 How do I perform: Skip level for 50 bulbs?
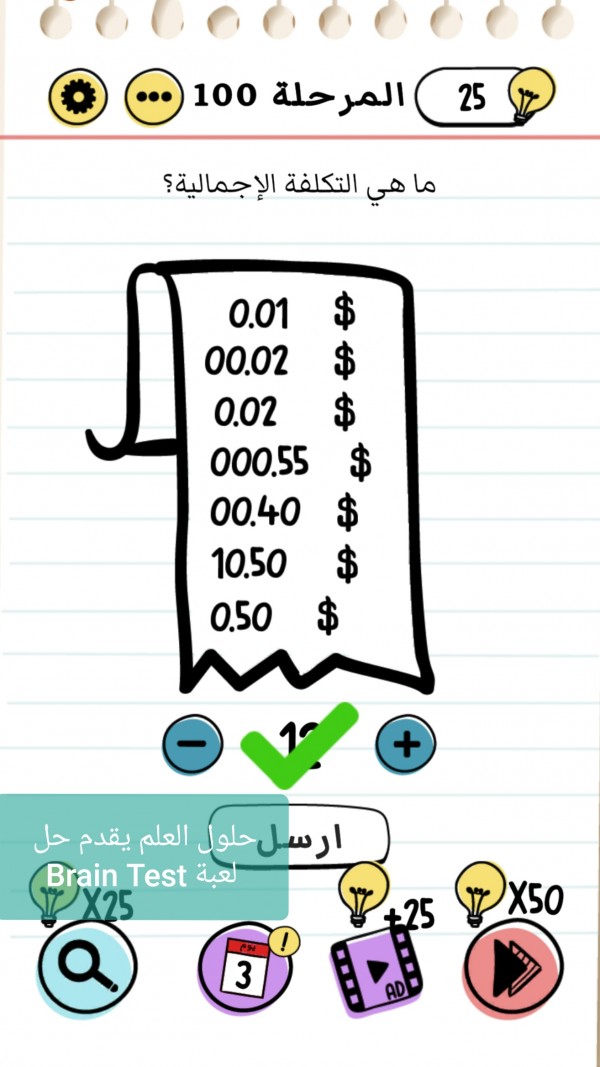pos(513,968)
